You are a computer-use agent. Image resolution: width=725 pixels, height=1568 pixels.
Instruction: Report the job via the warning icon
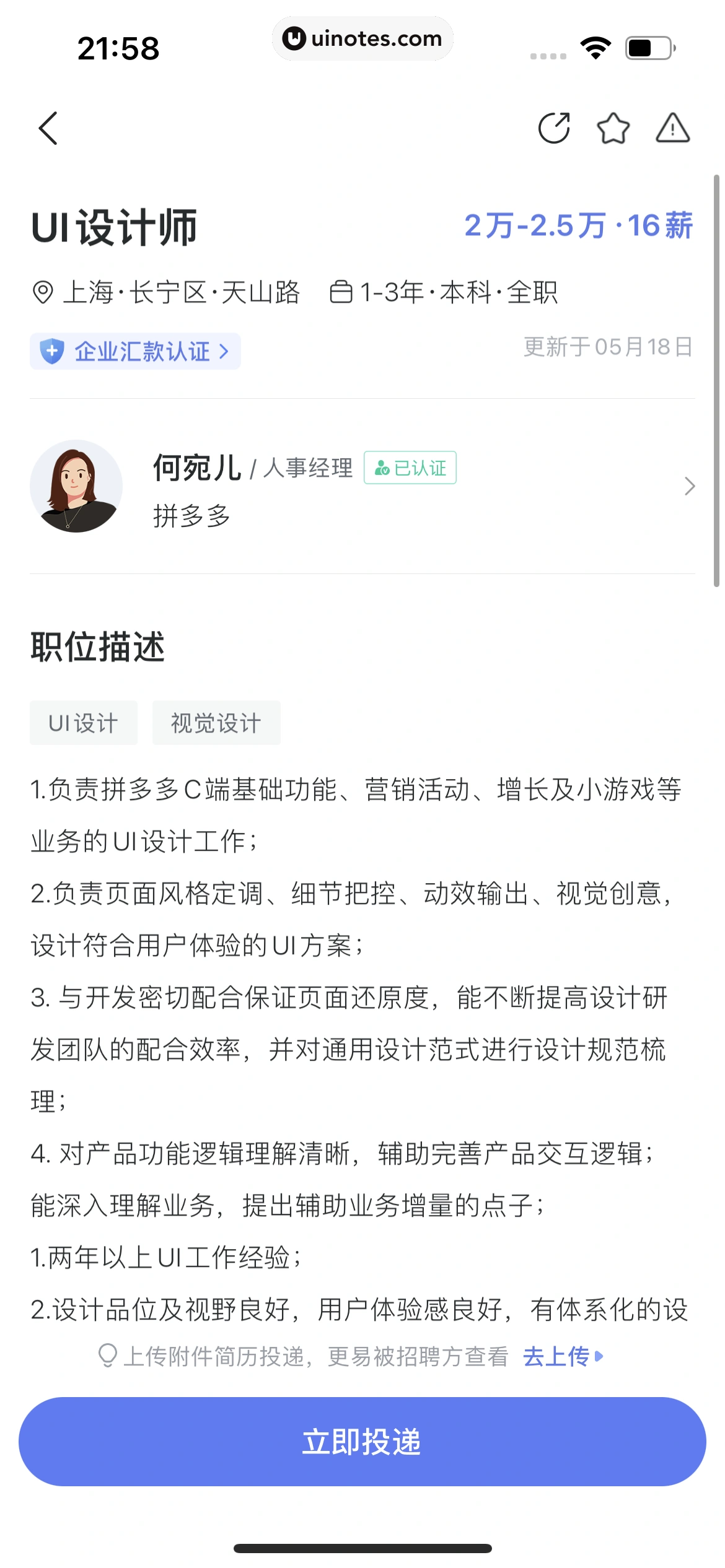click(672, 129)
